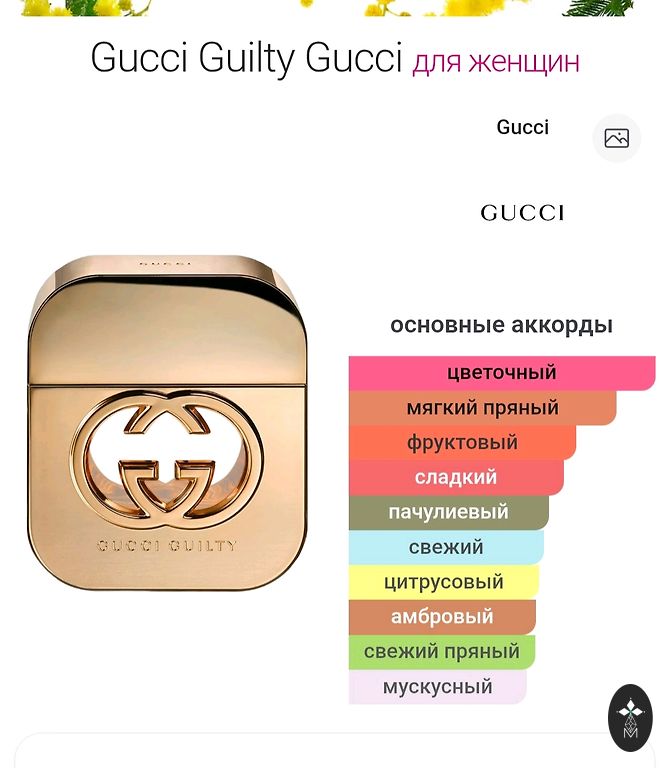Tap the floating dark round button
Image resolution: width=669 pixels, height=768 pixels.
630,718
